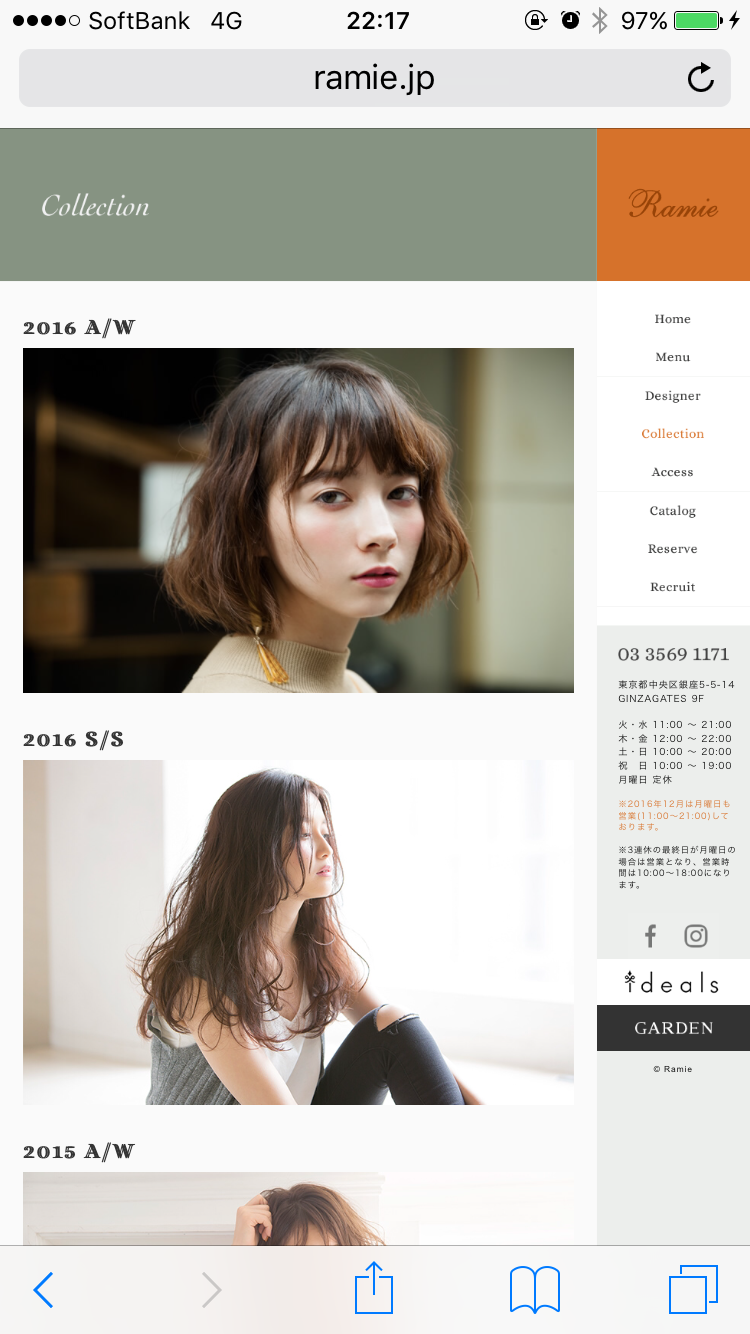Go to the Reserve page
This screenshot has height=1334, width=750.
(673, 549)
